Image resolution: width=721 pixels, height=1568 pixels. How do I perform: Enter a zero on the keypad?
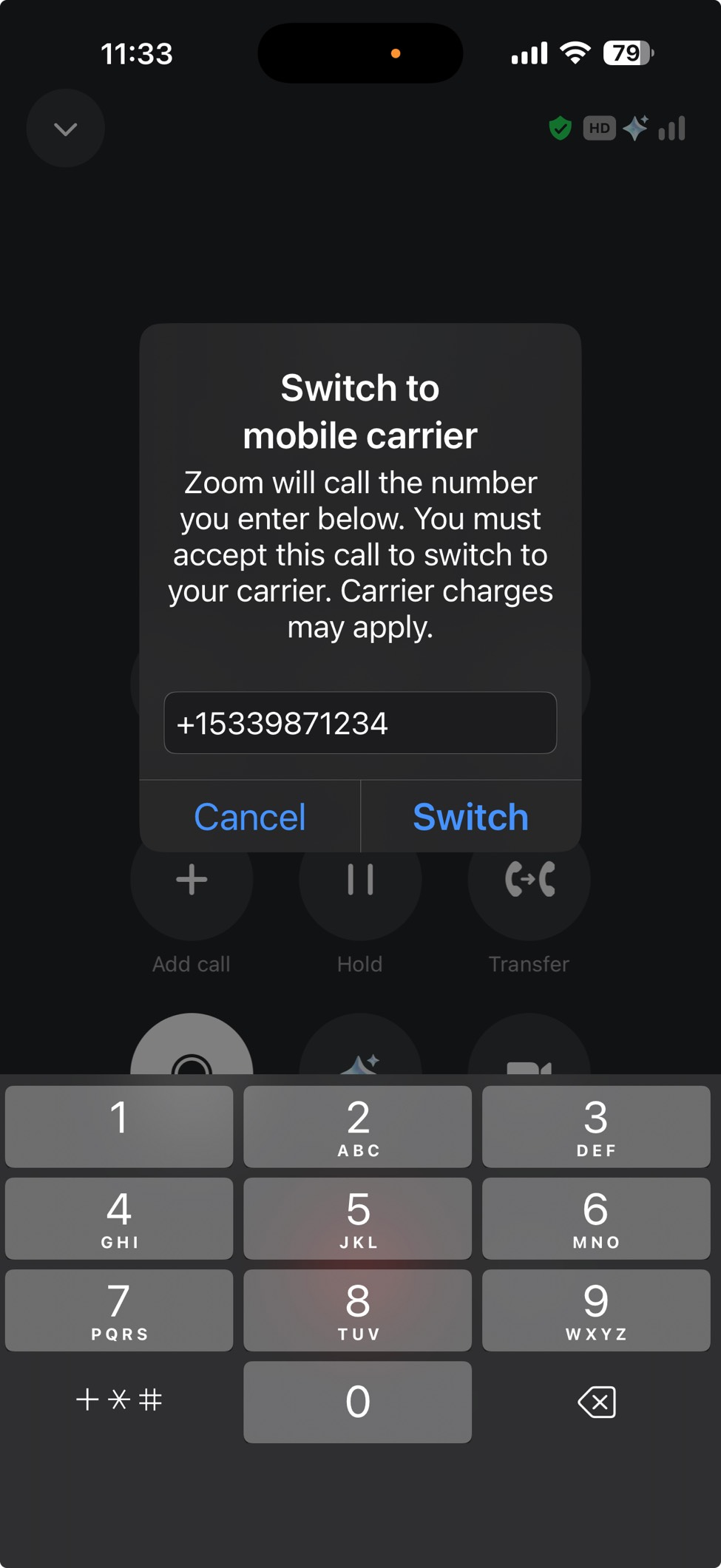pyautogui.click(x=358, y=1402)
